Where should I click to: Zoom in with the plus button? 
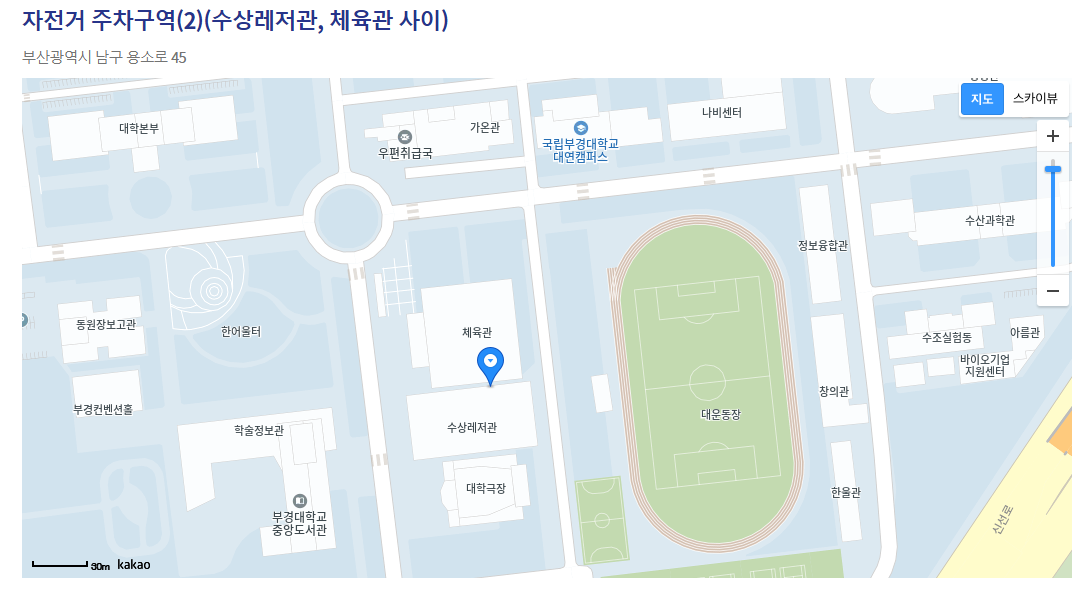(1052, 136)
